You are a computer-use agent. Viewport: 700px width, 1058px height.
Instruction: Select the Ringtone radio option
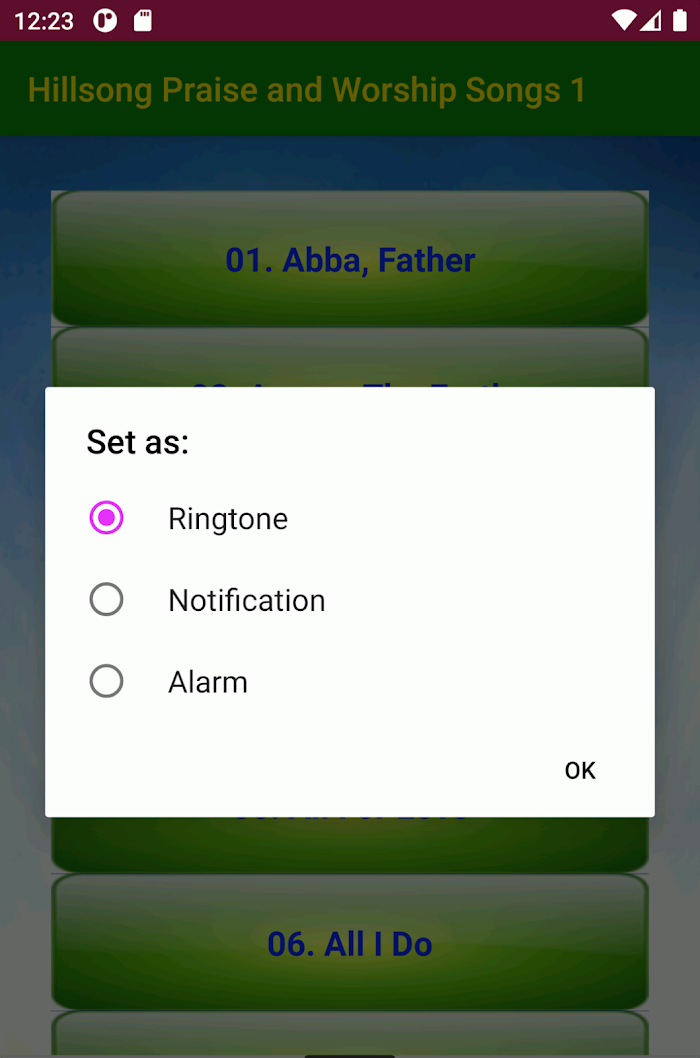[x=106, y=518]
